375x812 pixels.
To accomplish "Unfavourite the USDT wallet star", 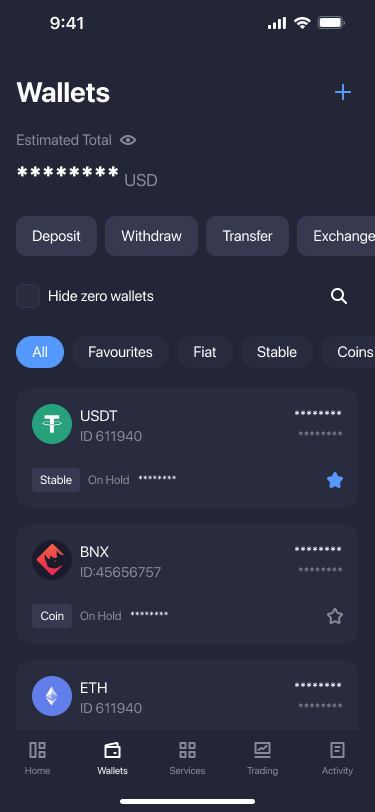I will (335, 481).
